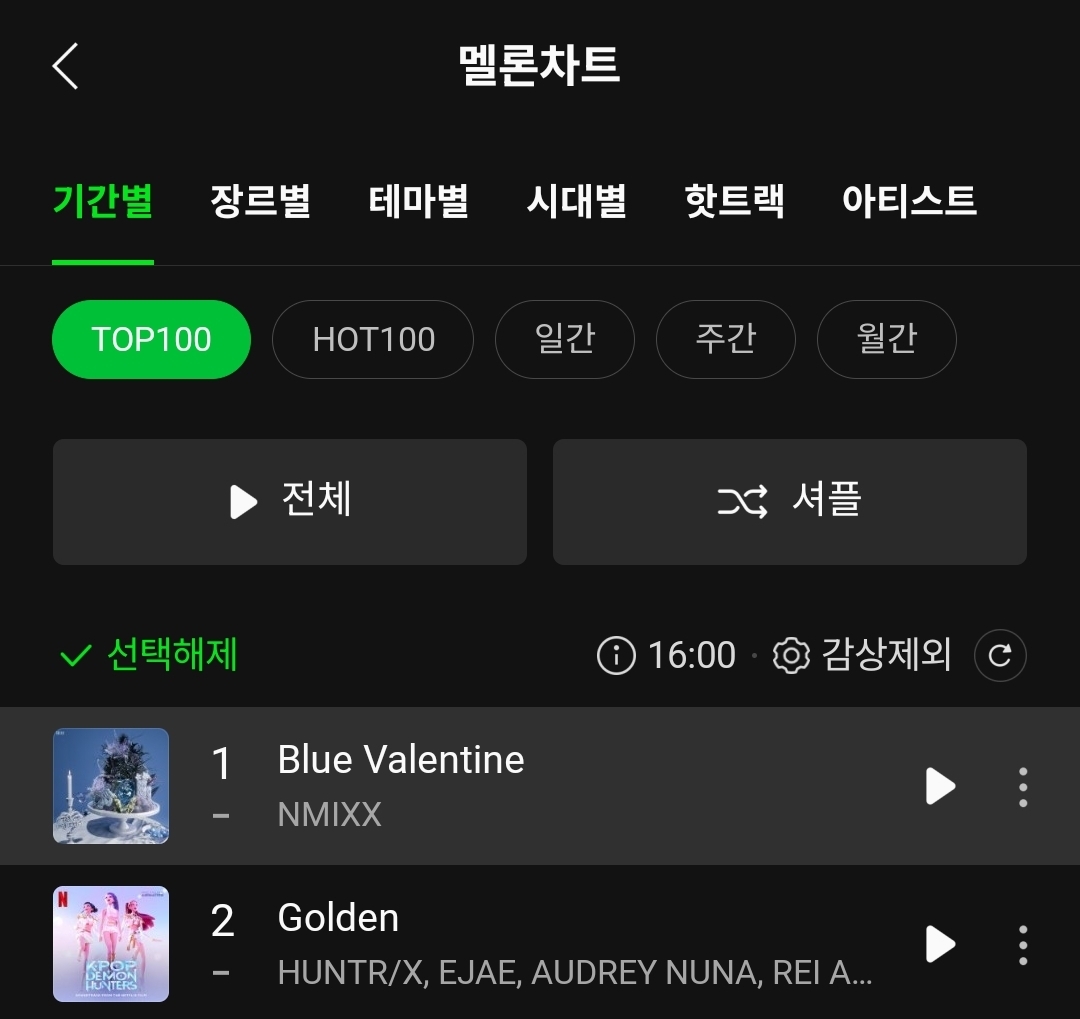This screenshot has width=1080, height=1019.
Task: Select the 일간 chart chip
Action: pos(564,340)
